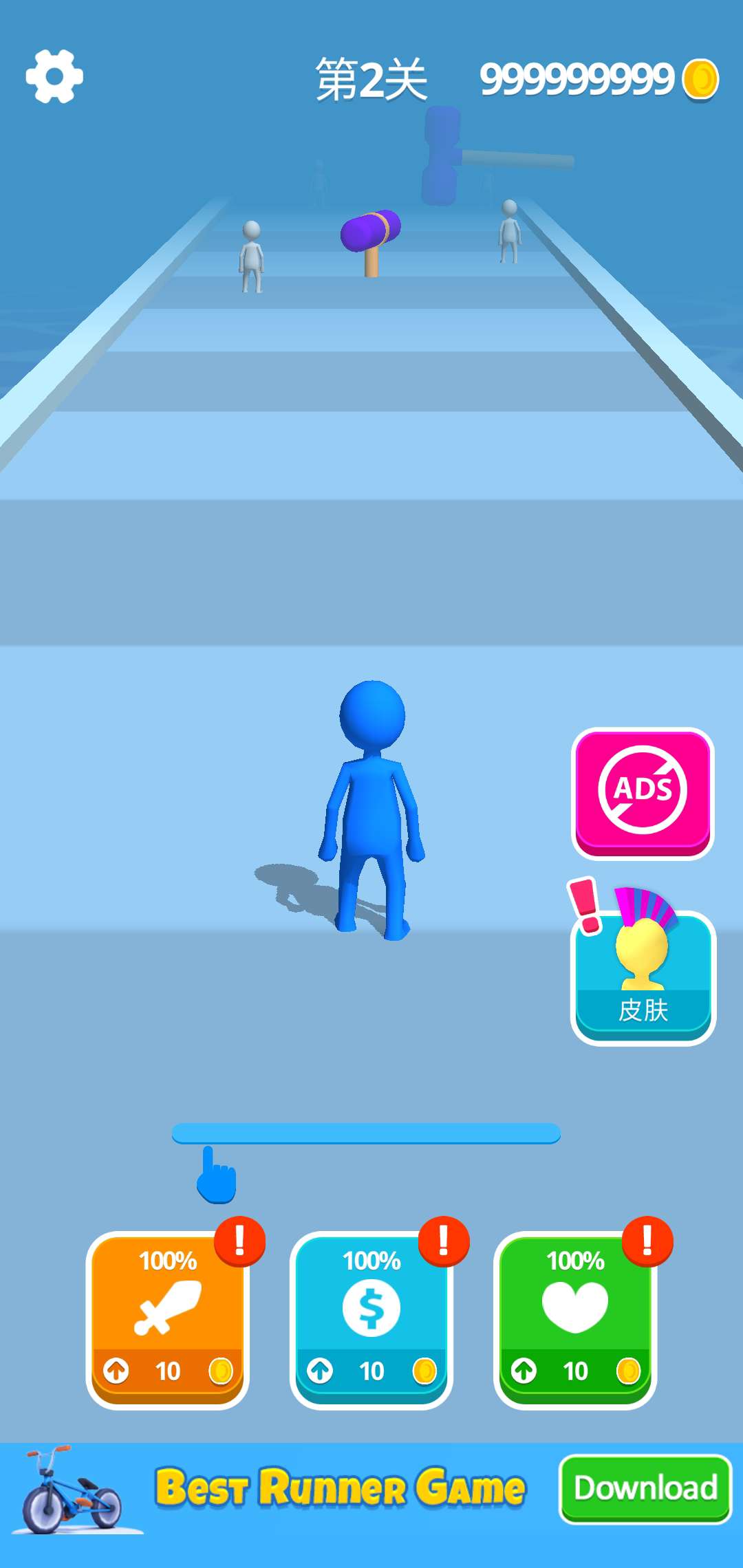This screenshot has width=743, height=1568.
Task: Tap the remove ADS button
Action: (643, 794)
